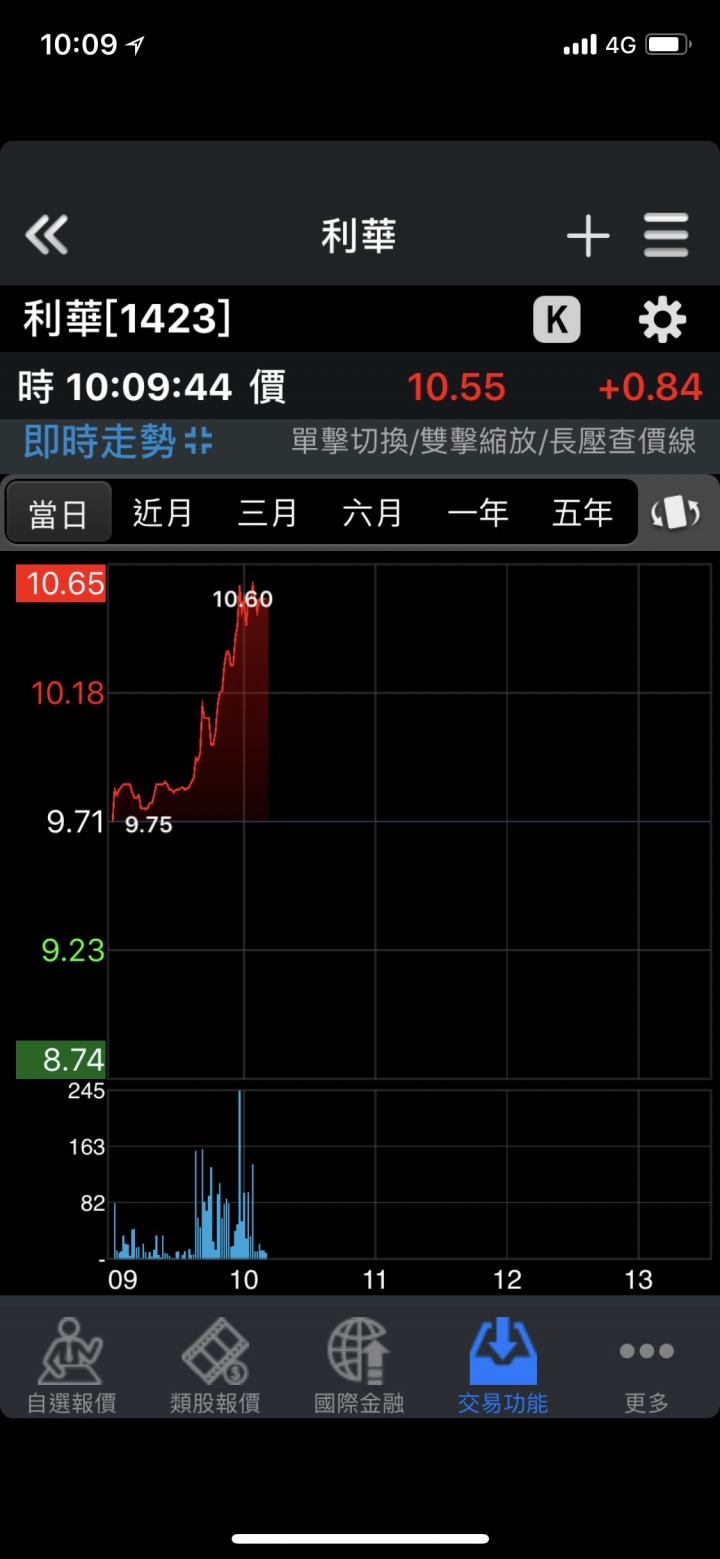Switch to 五年 time range
The image size is (720, 1559).
[x=582, y=514]
